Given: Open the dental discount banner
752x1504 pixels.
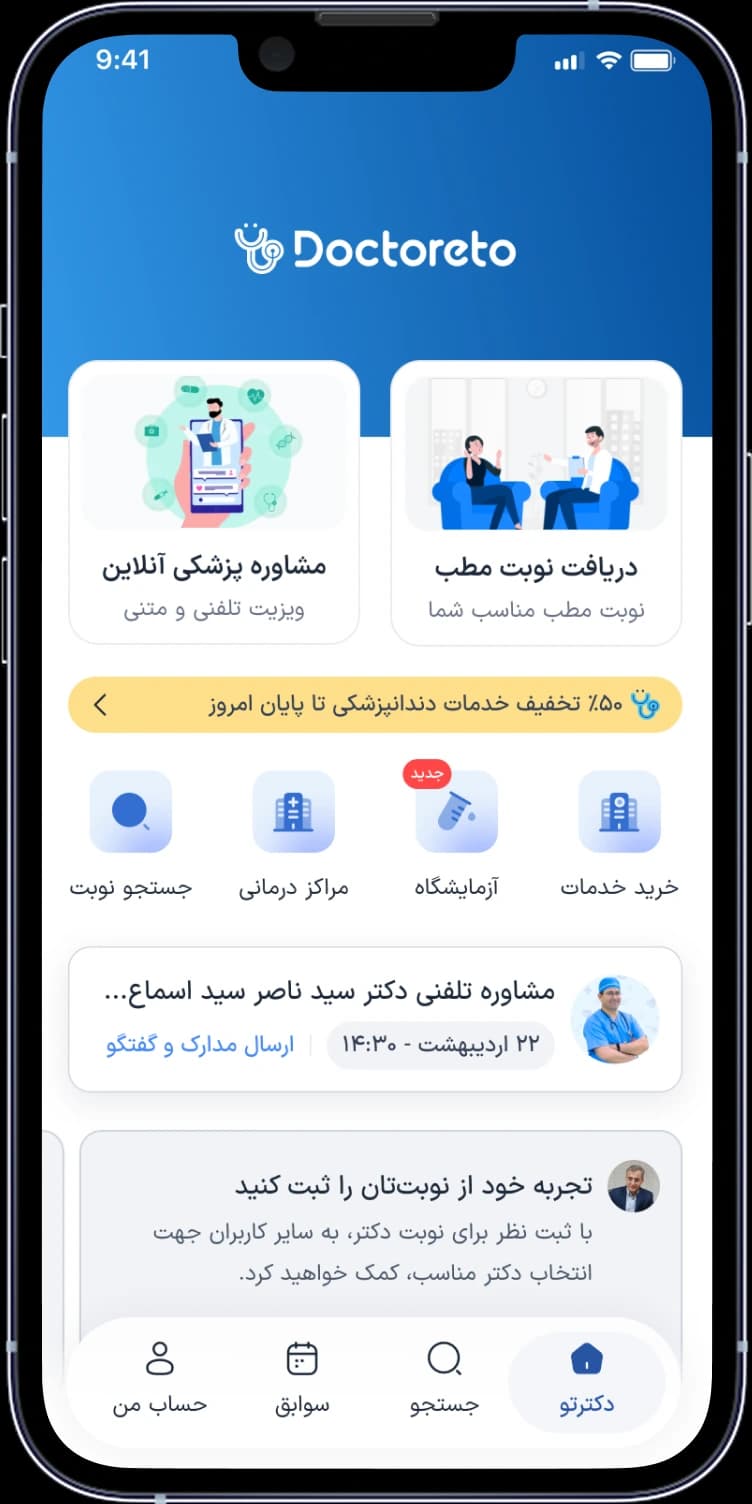Looking at the screenshot, I should click(375, 705).
